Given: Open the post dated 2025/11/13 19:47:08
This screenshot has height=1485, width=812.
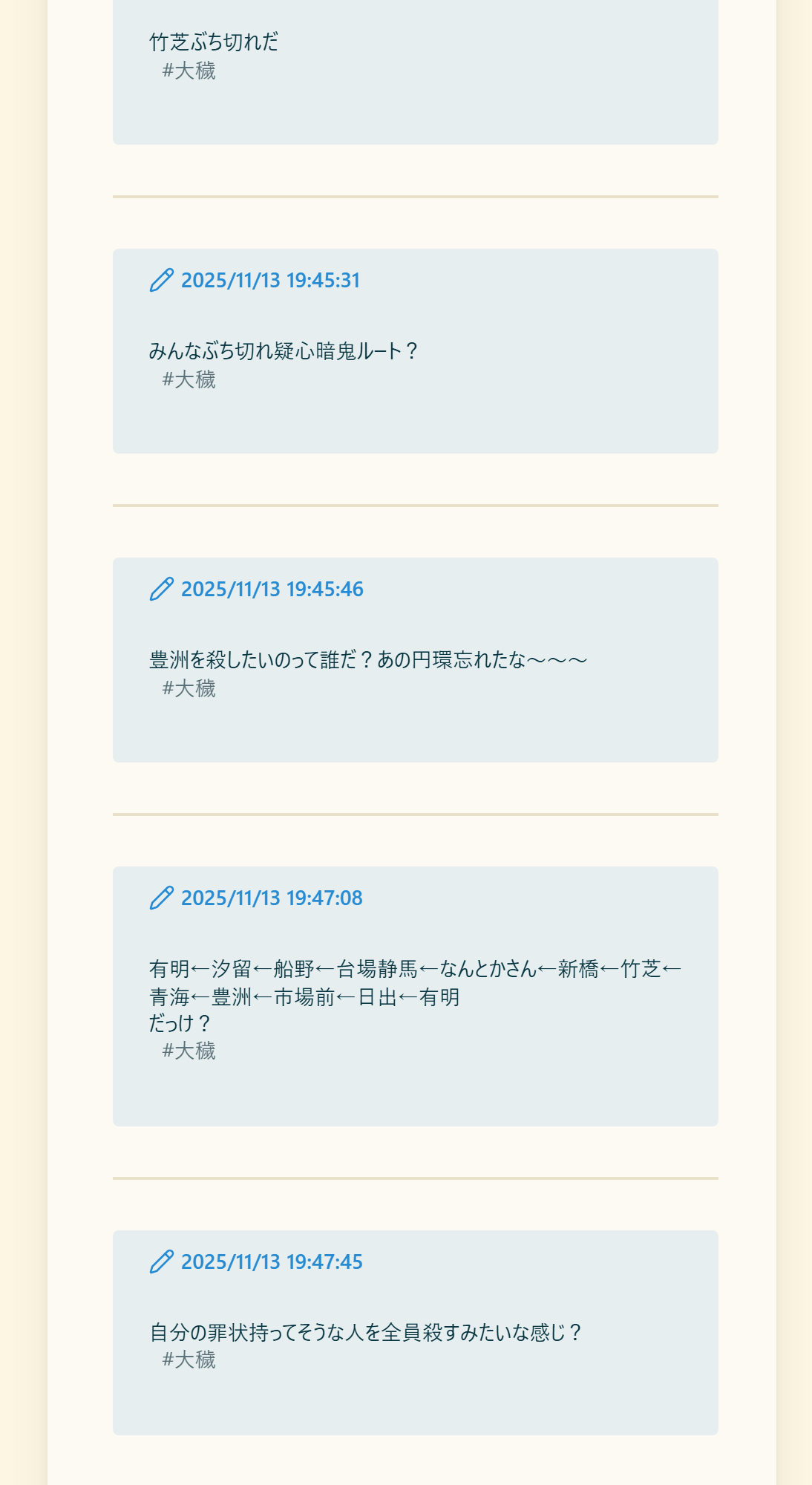Looking at the screenshot, I should coord(272,898).
